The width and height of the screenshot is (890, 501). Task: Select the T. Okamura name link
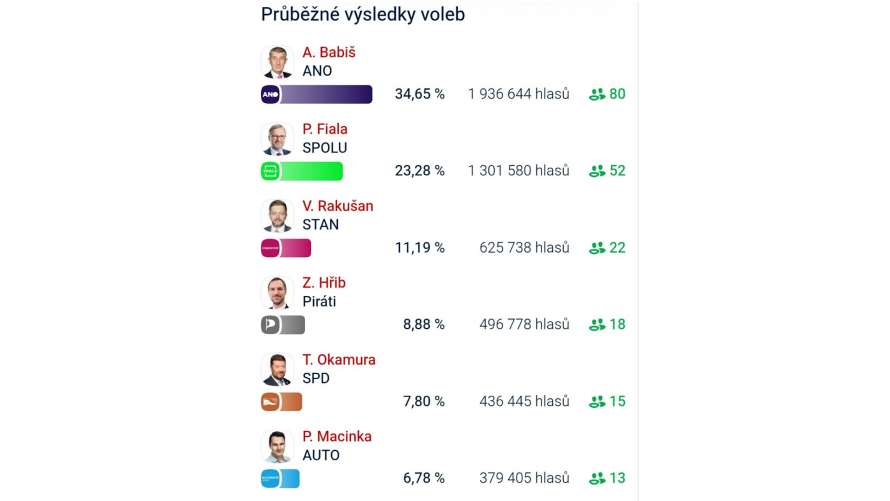tap(339, 360)
